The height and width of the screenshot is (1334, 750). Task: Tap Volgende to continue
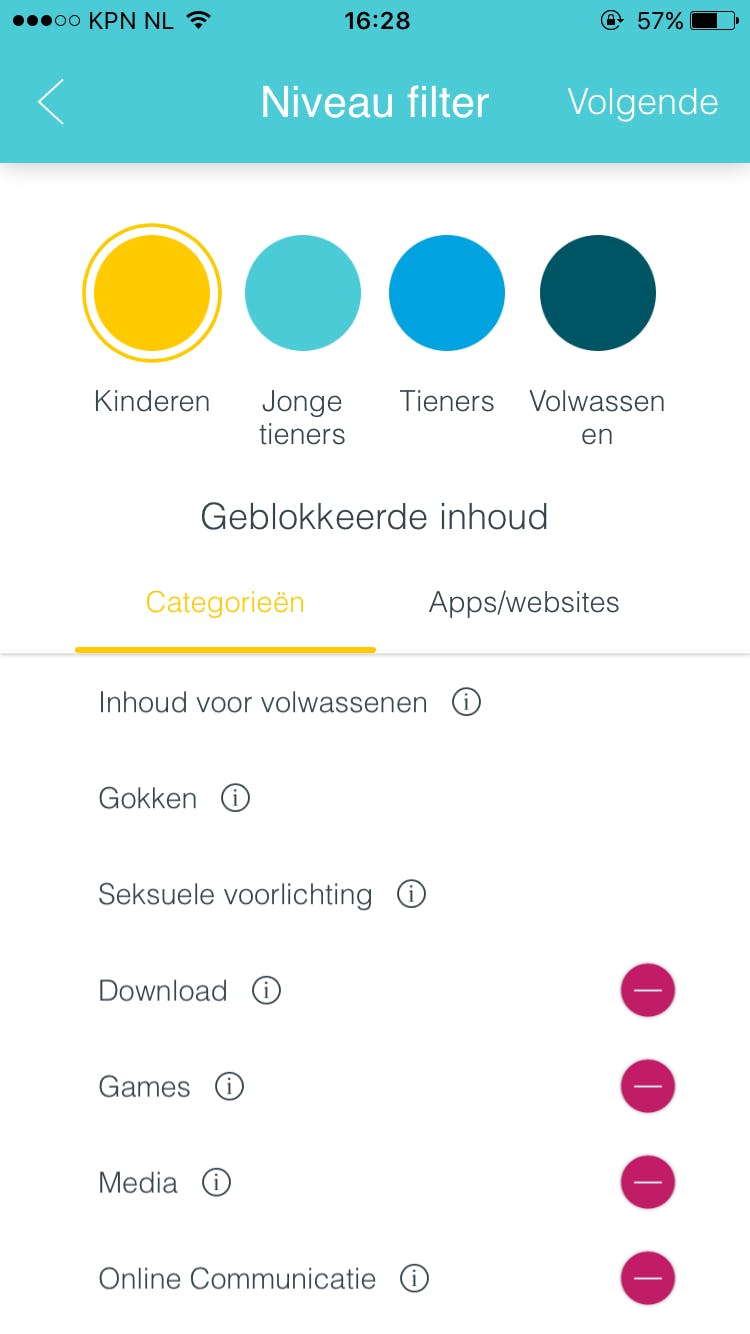pos(642,102)
